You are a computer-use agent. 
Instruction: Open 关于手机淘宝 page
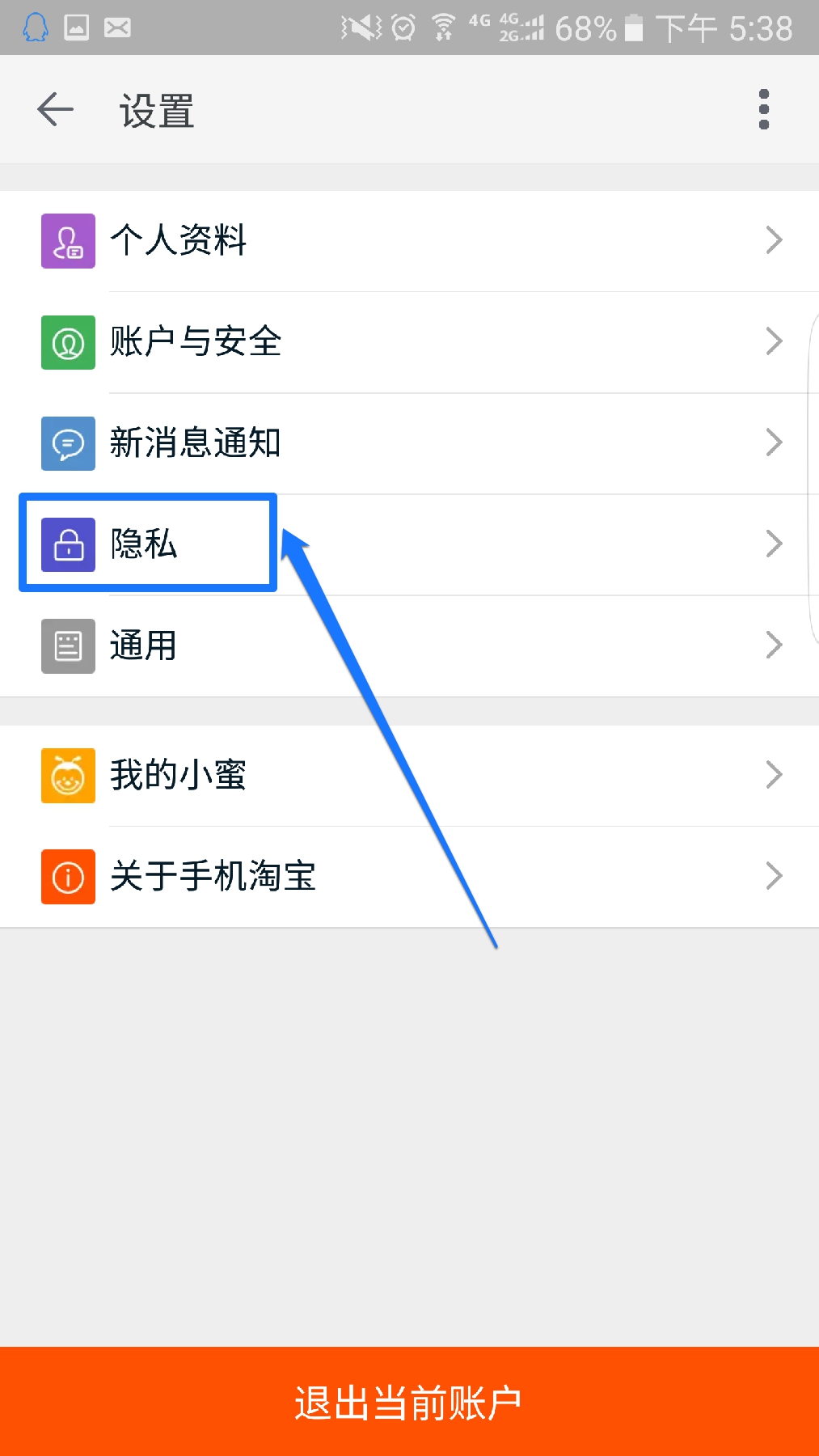[409, 876]
